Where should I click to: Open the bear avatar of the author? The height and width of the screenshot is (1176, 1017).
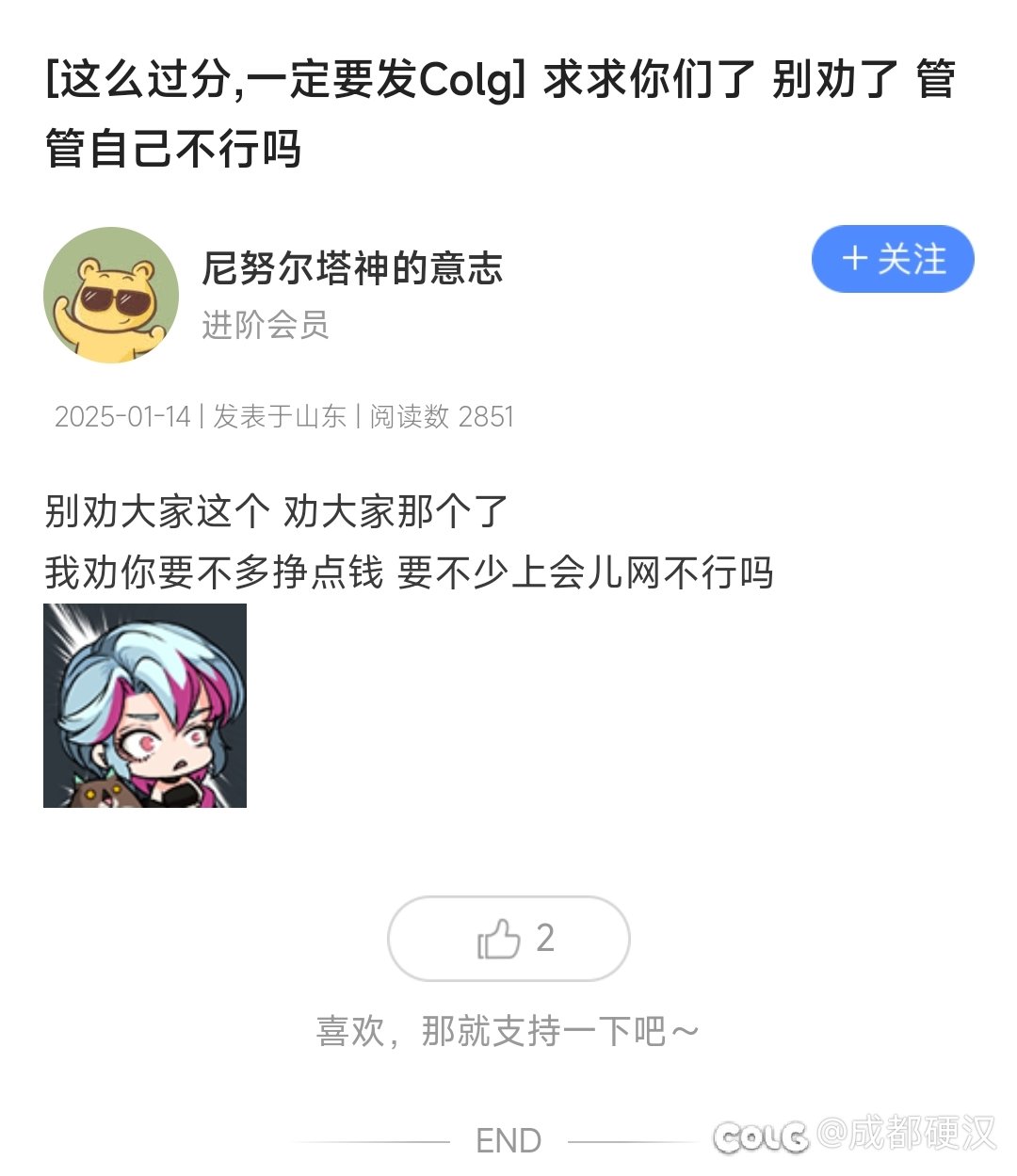tap(111, 295)
